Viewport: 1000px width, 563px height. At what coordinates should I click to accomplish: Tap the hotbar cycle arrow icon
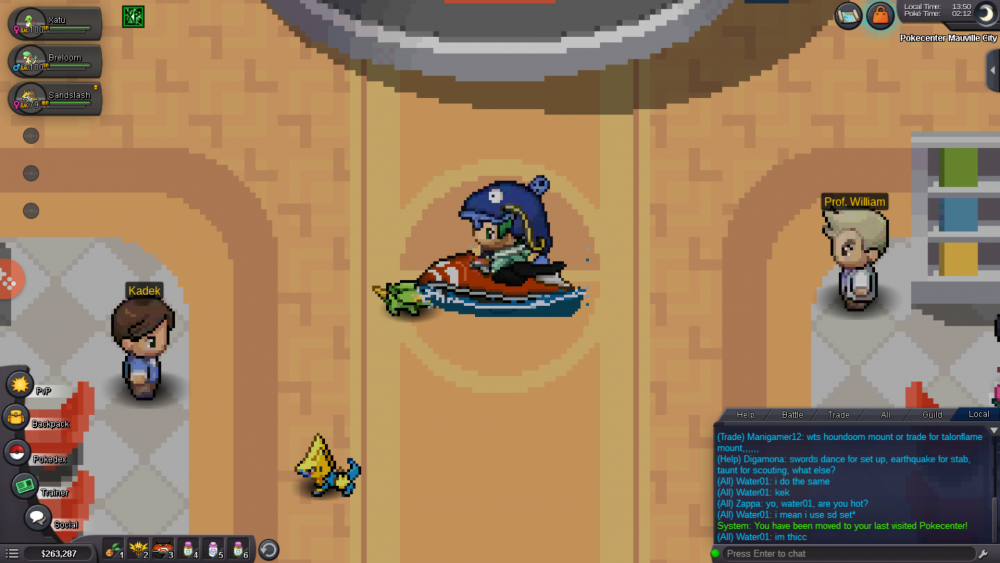point(269,549)
